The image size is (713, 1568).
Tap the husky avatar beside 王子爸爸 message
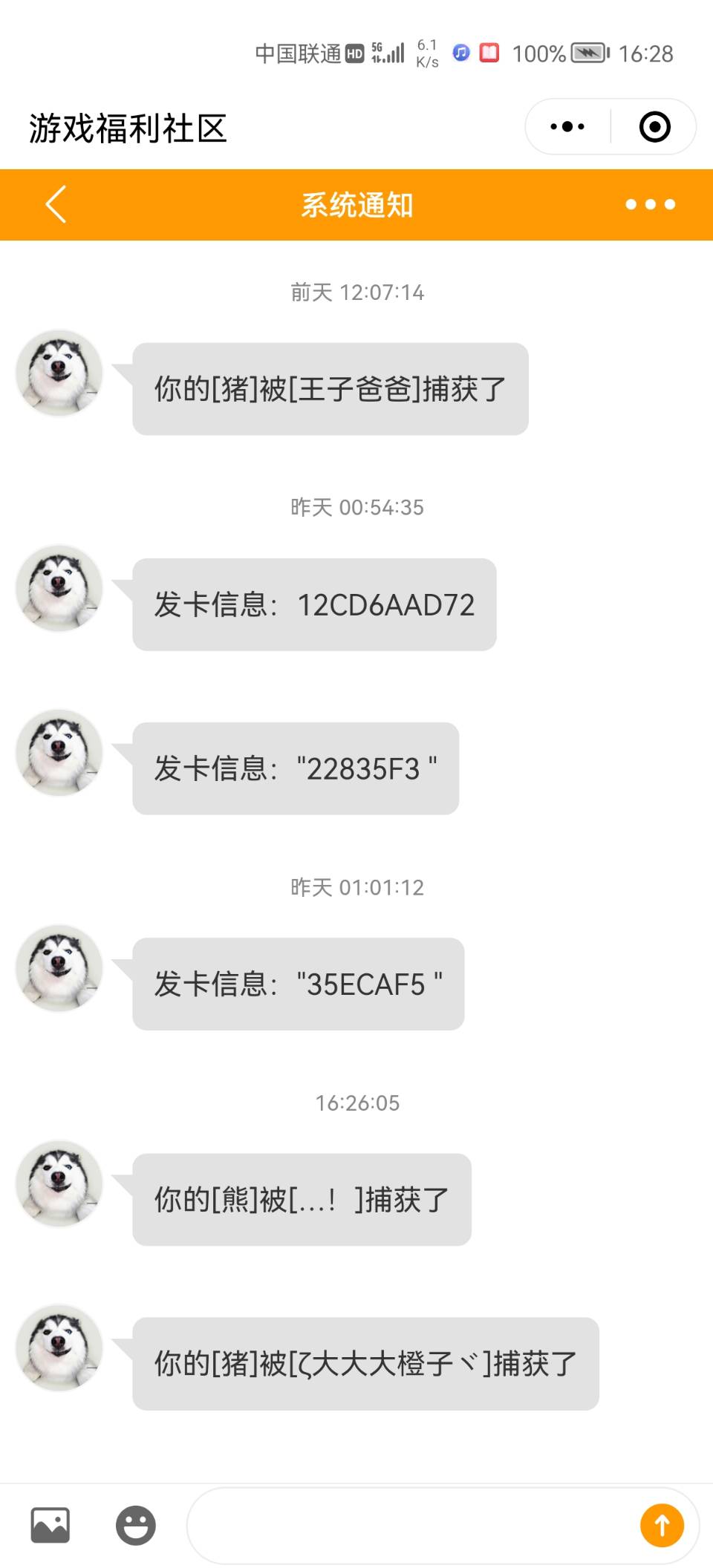point(59,373)
